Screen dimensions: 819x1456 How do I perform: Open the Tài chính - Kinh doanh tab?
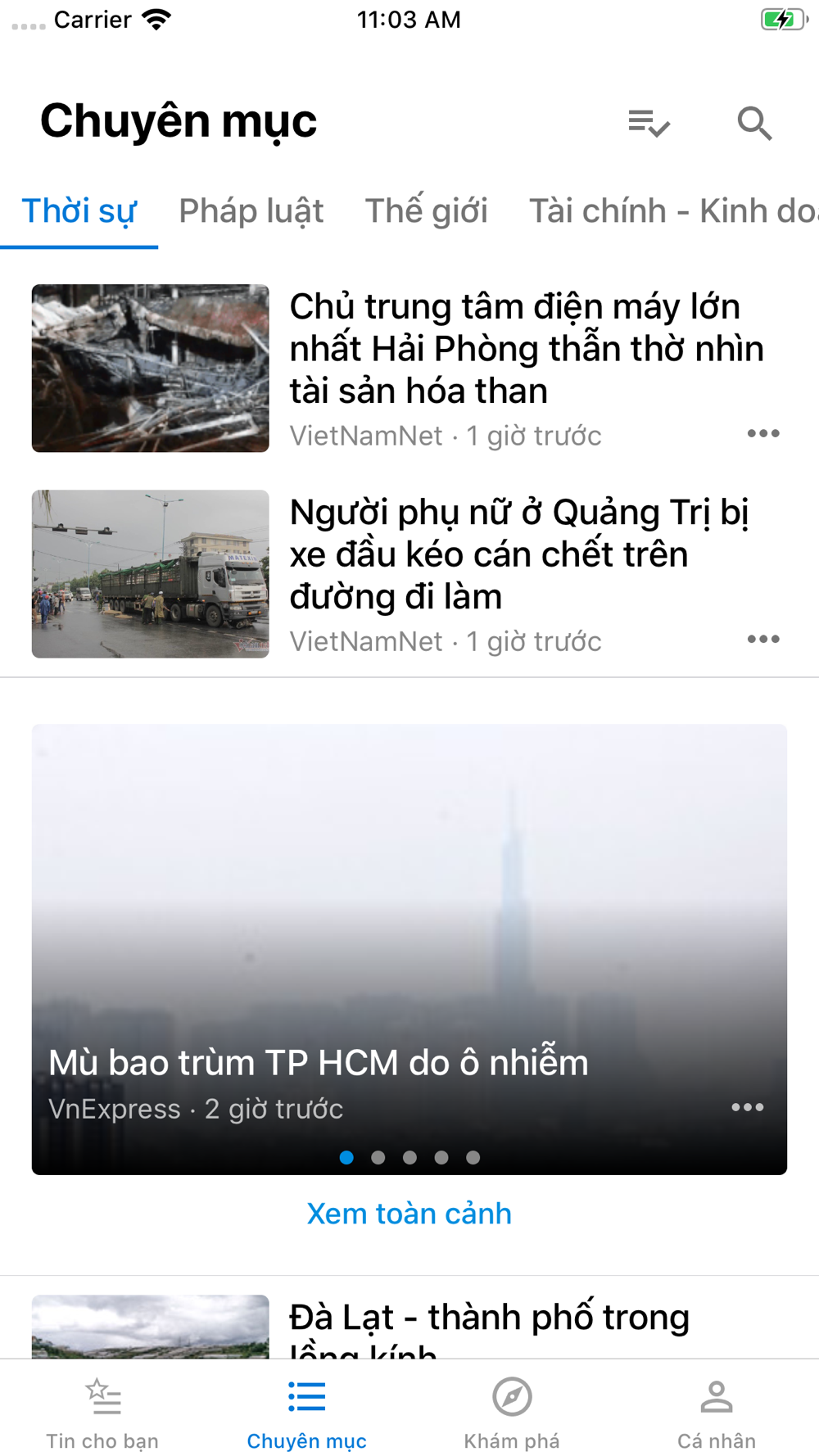pos(672,211)
